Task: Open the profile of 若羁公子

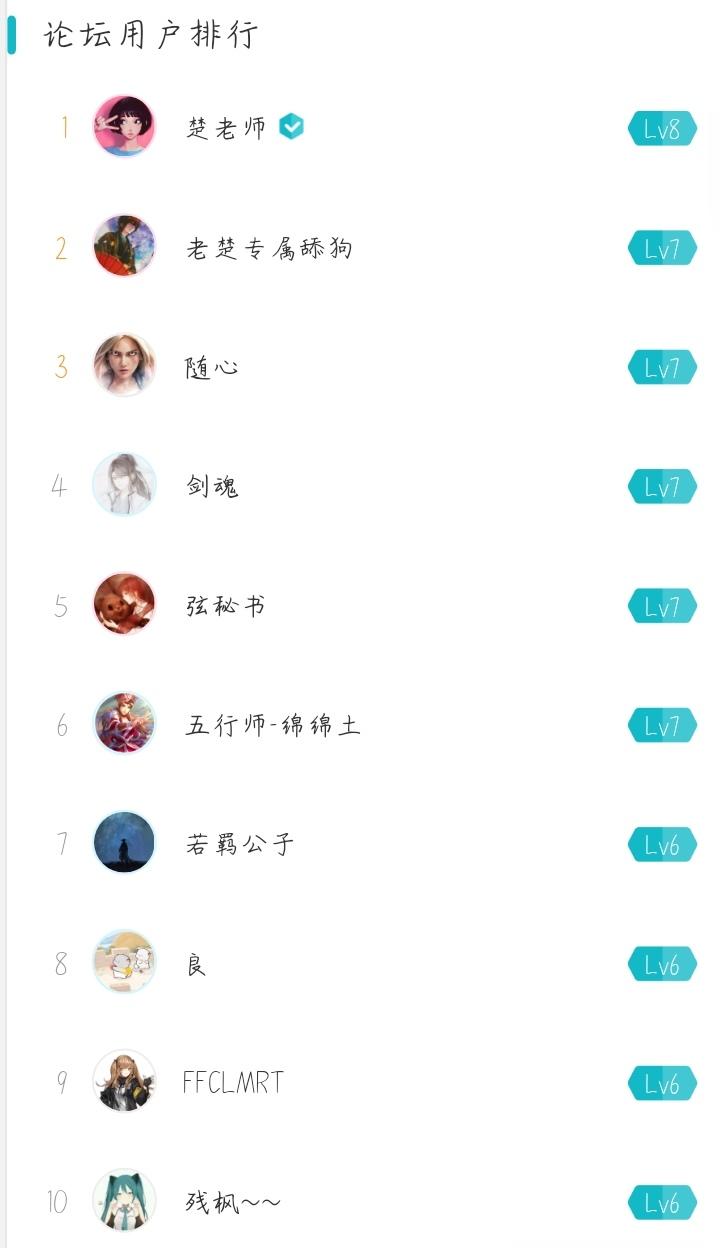Action: [239, 845]
